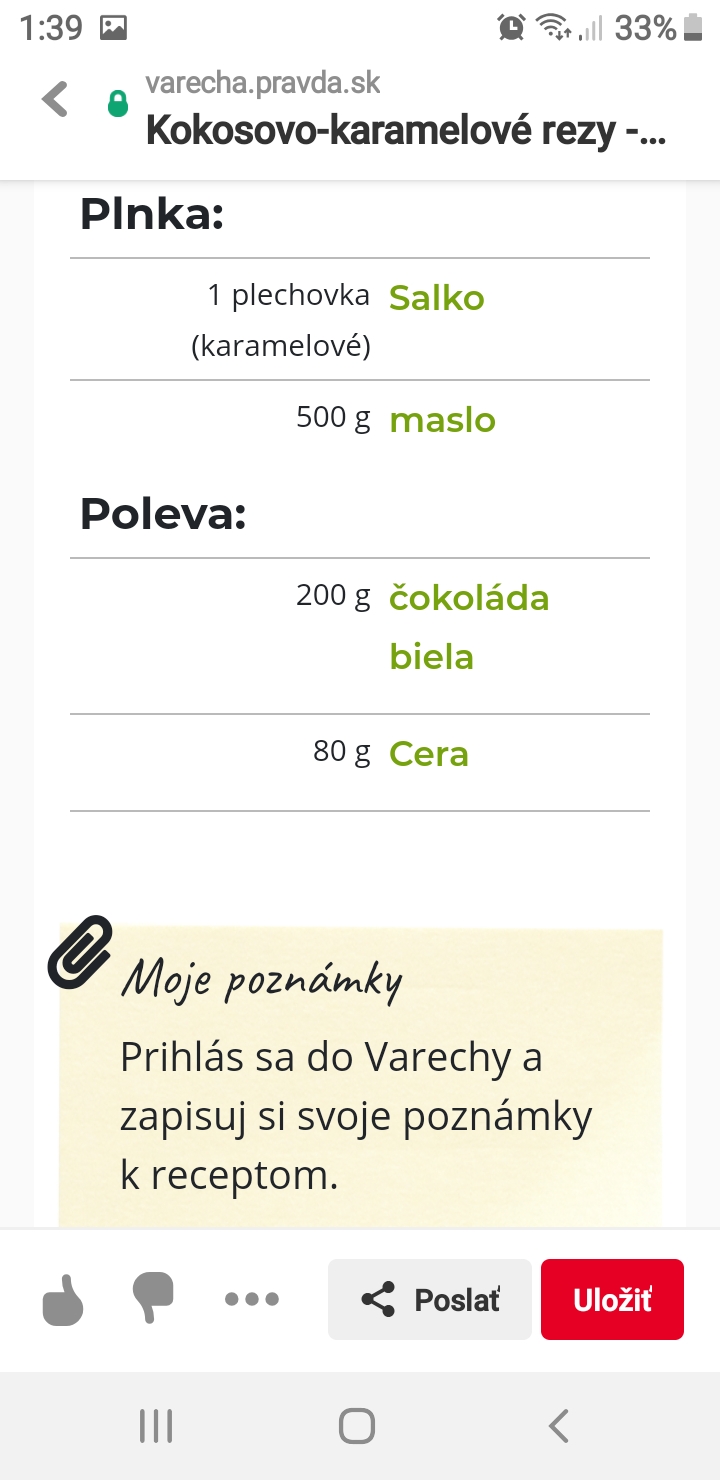Image resolution: width=720 pixels, height=1480 pixels.
Task: Dislike the recipe with thumbs down
Action: point(153,1298)
